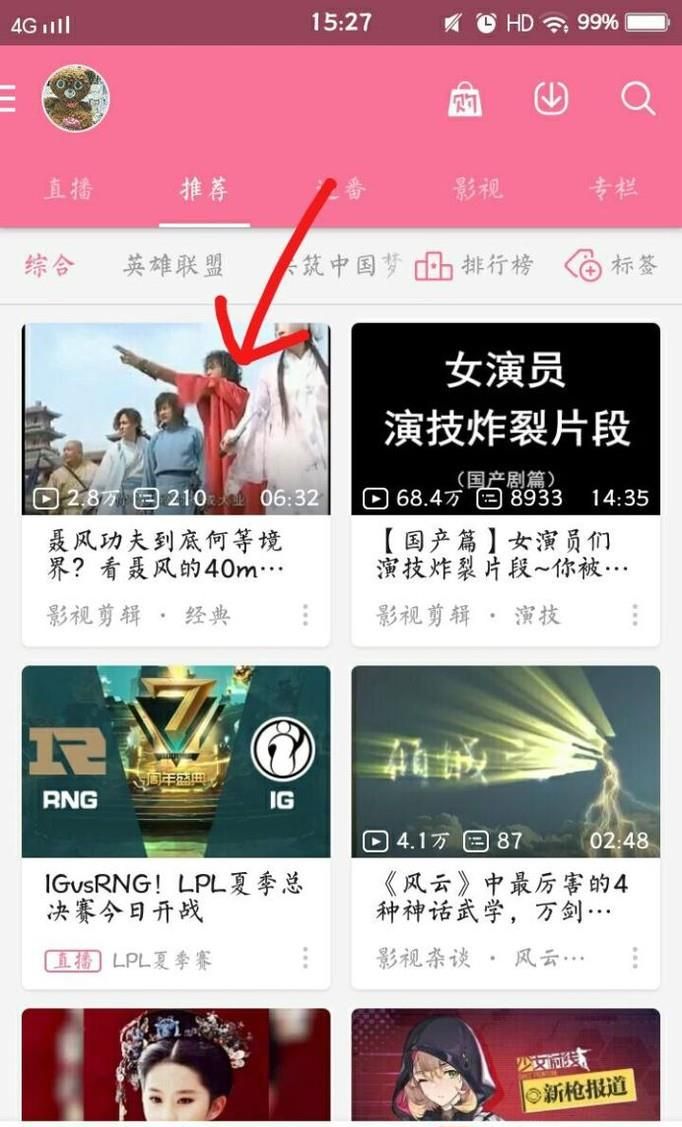This screenshot has height=1127, width=682.
Task: Open the IGvsRNG LPL夏季总决赛 live stream
Action: pos(176,762)
